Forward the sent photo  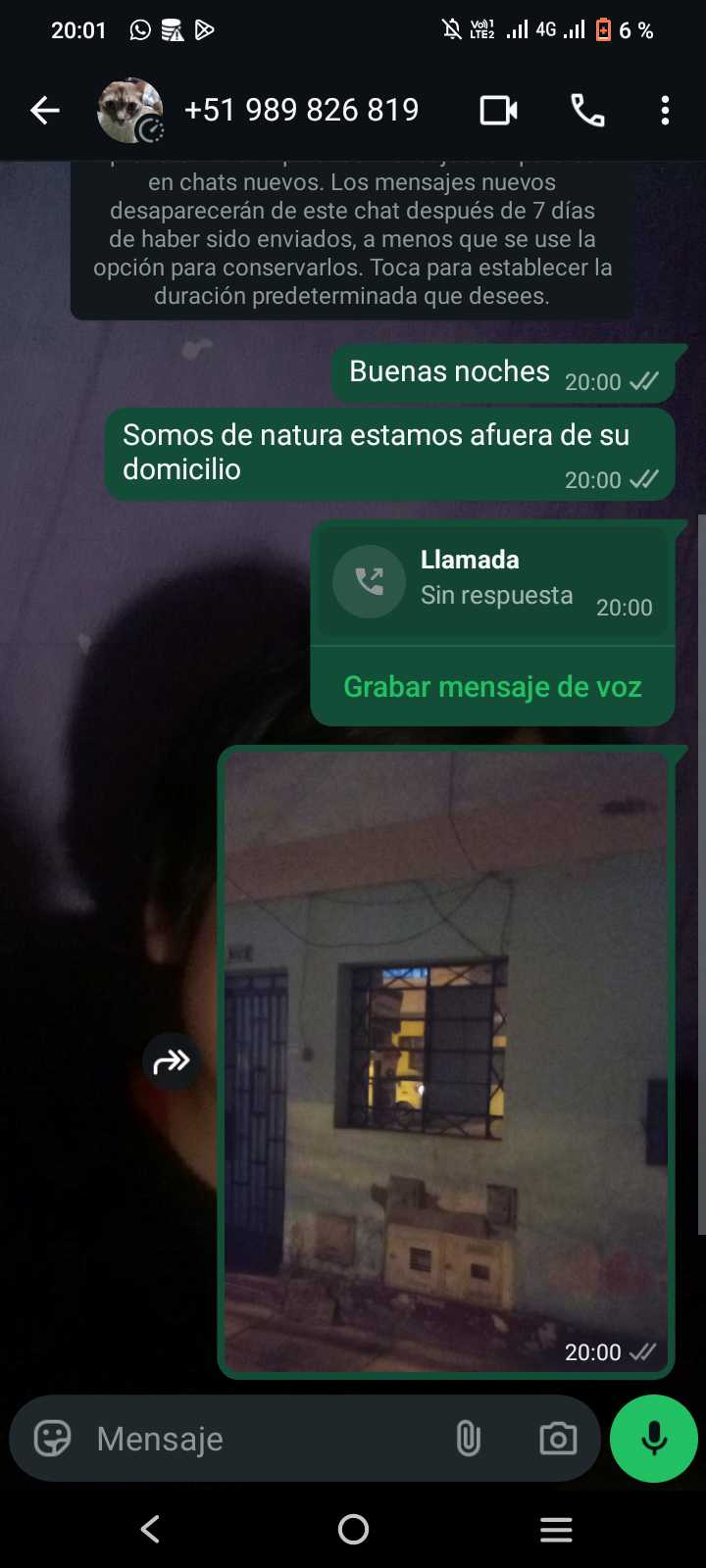pos(172,1061)
